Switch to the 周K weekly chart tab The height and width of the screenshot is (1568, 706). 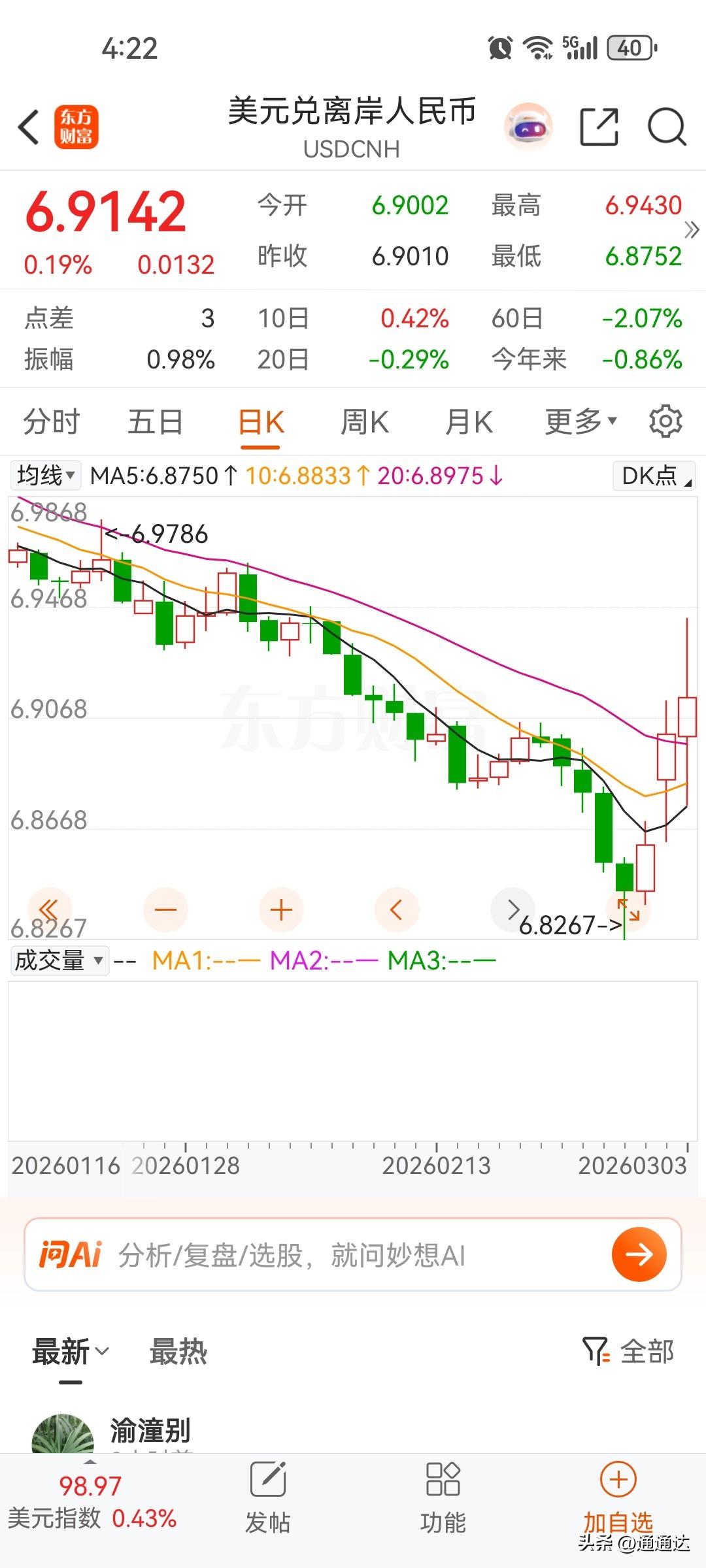coord(365,421)
